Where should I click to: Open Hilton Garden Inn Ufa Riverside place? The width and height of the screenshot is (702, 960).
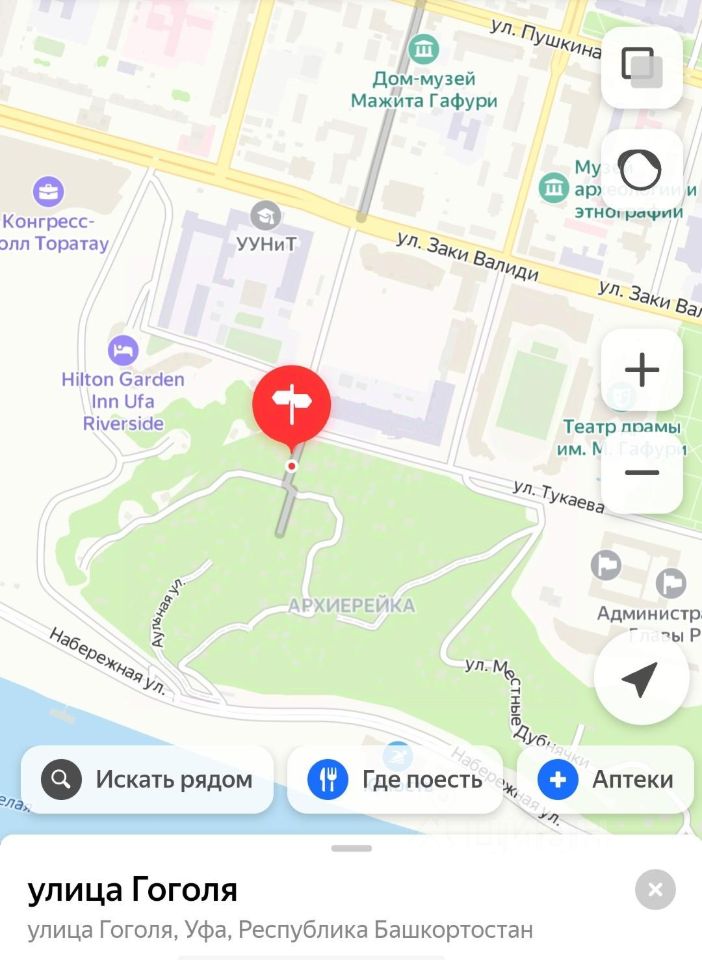pos(123,351)
